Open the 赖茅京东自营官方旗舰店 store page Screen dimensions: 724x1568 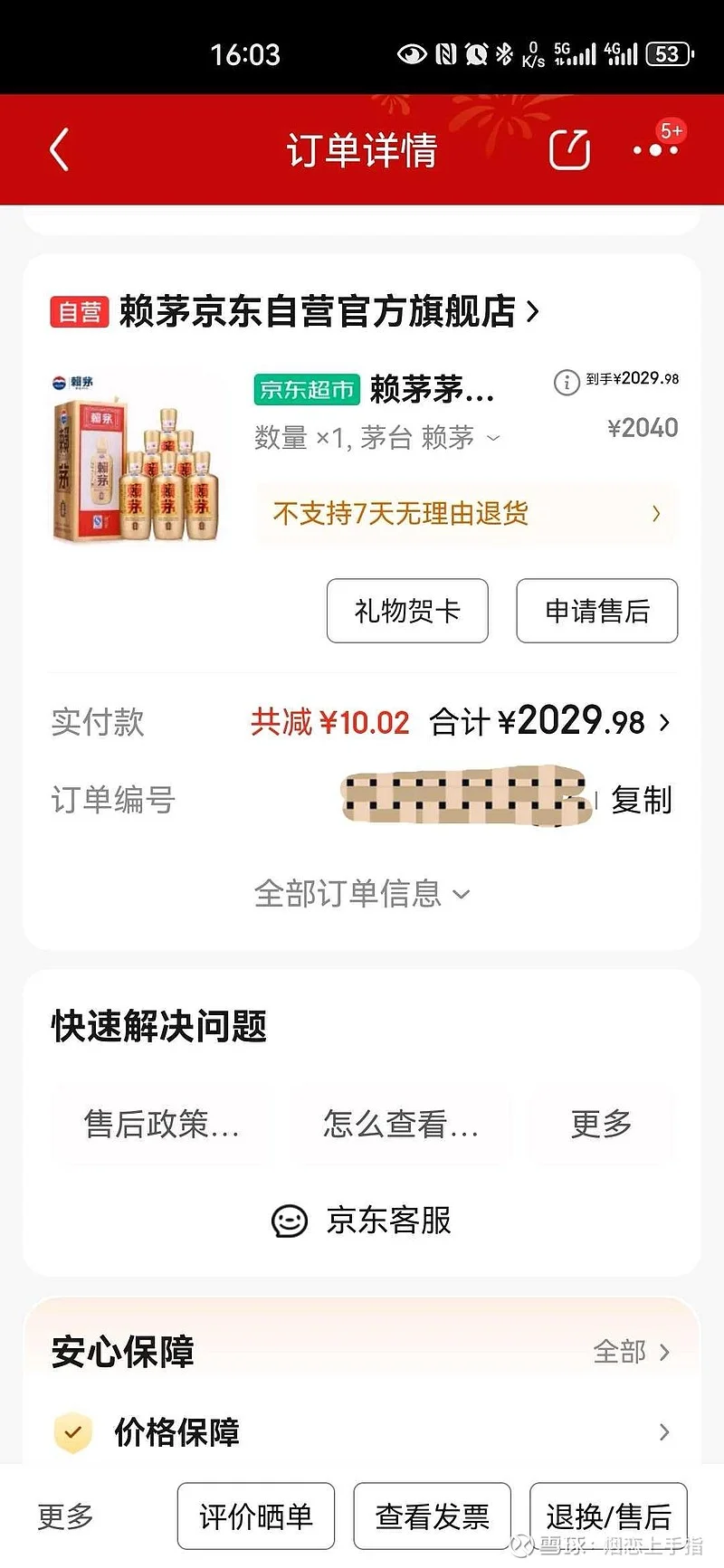point(326,312)
